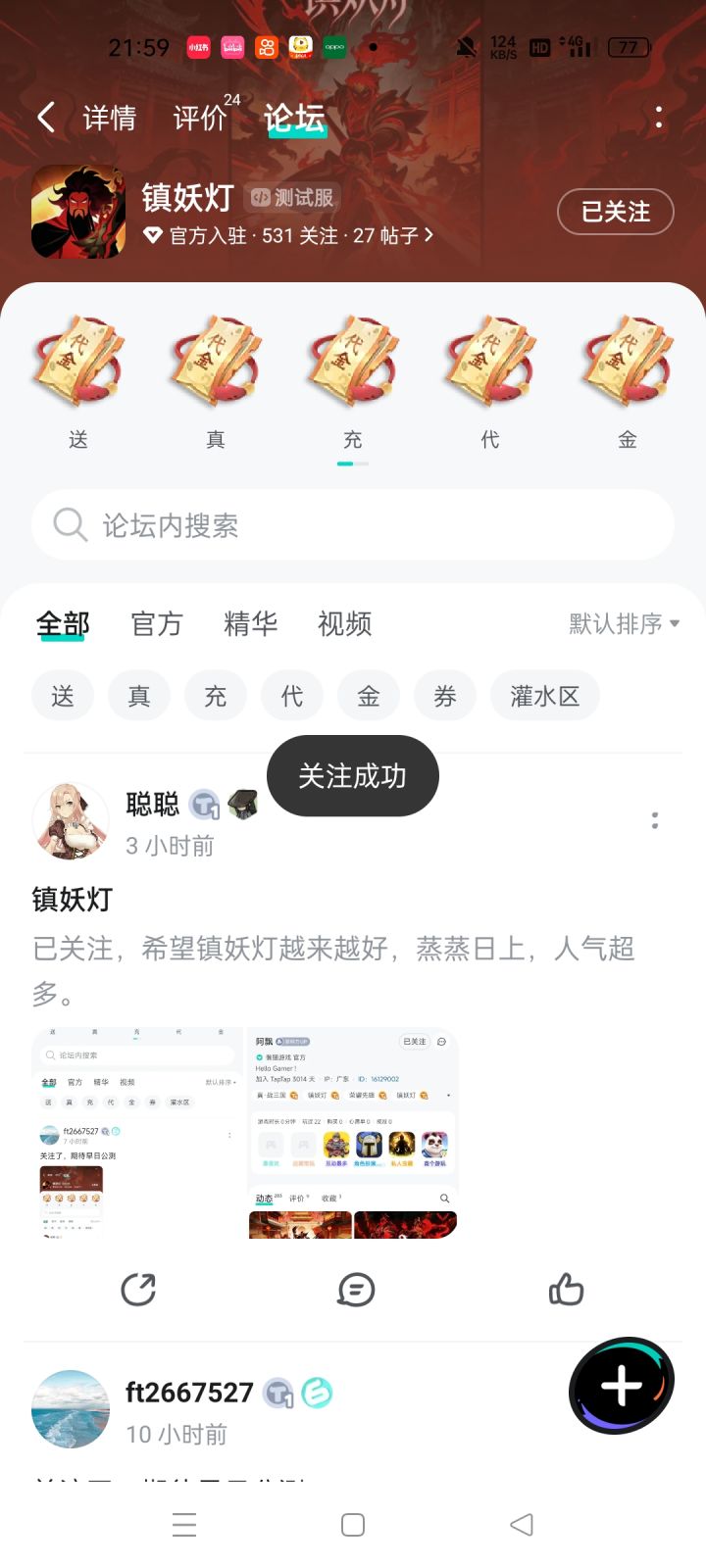Viewport: 706px width, 1568px height.
Task: Share the post by 聪聪
Action: 139,1290
